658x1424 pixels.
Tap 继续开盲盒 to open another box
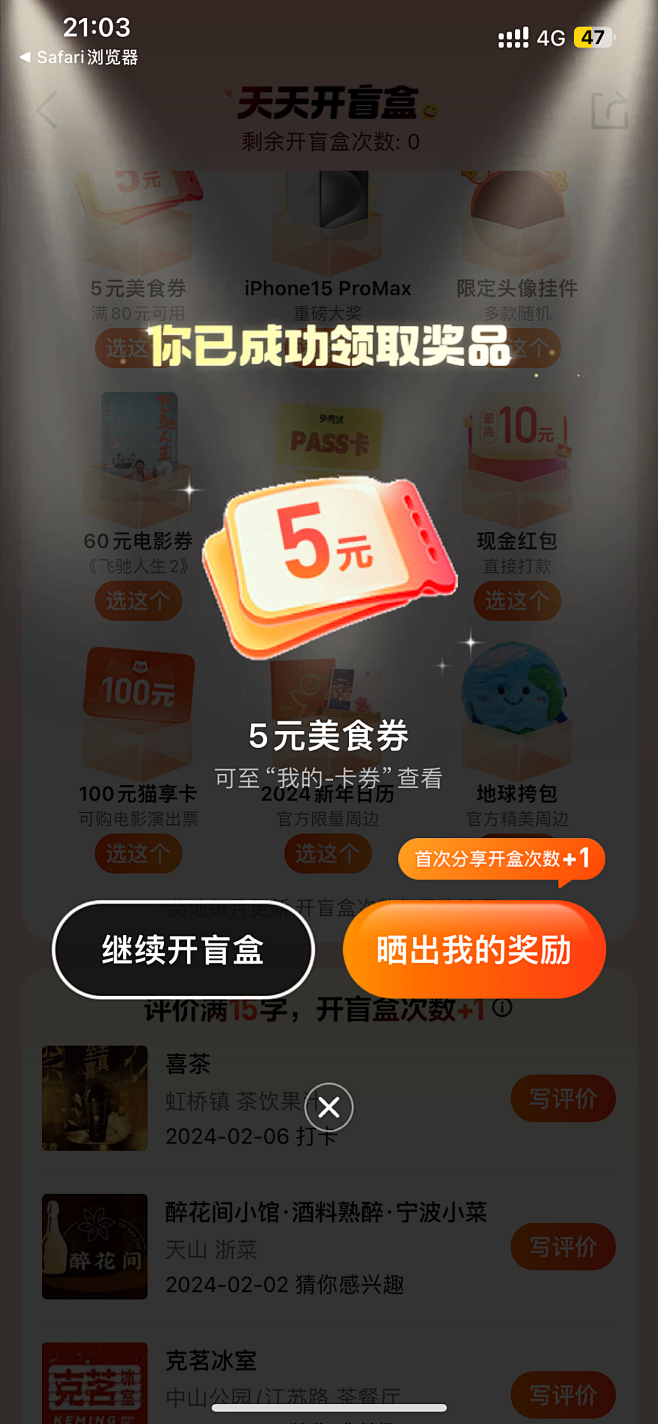coord(183,950)
